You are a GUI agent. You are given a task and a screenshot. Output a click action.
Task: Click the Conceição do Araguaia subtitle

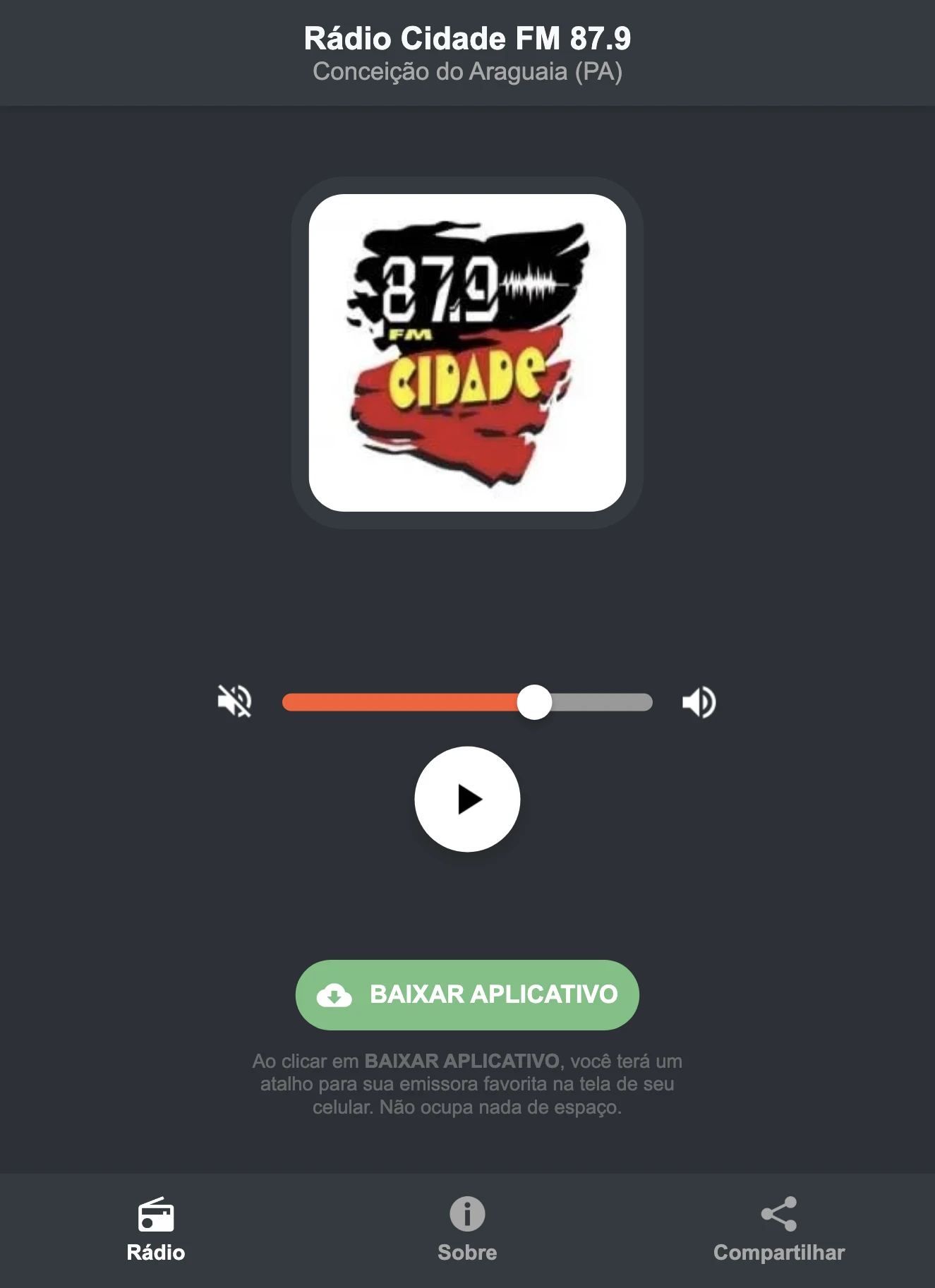467,71
